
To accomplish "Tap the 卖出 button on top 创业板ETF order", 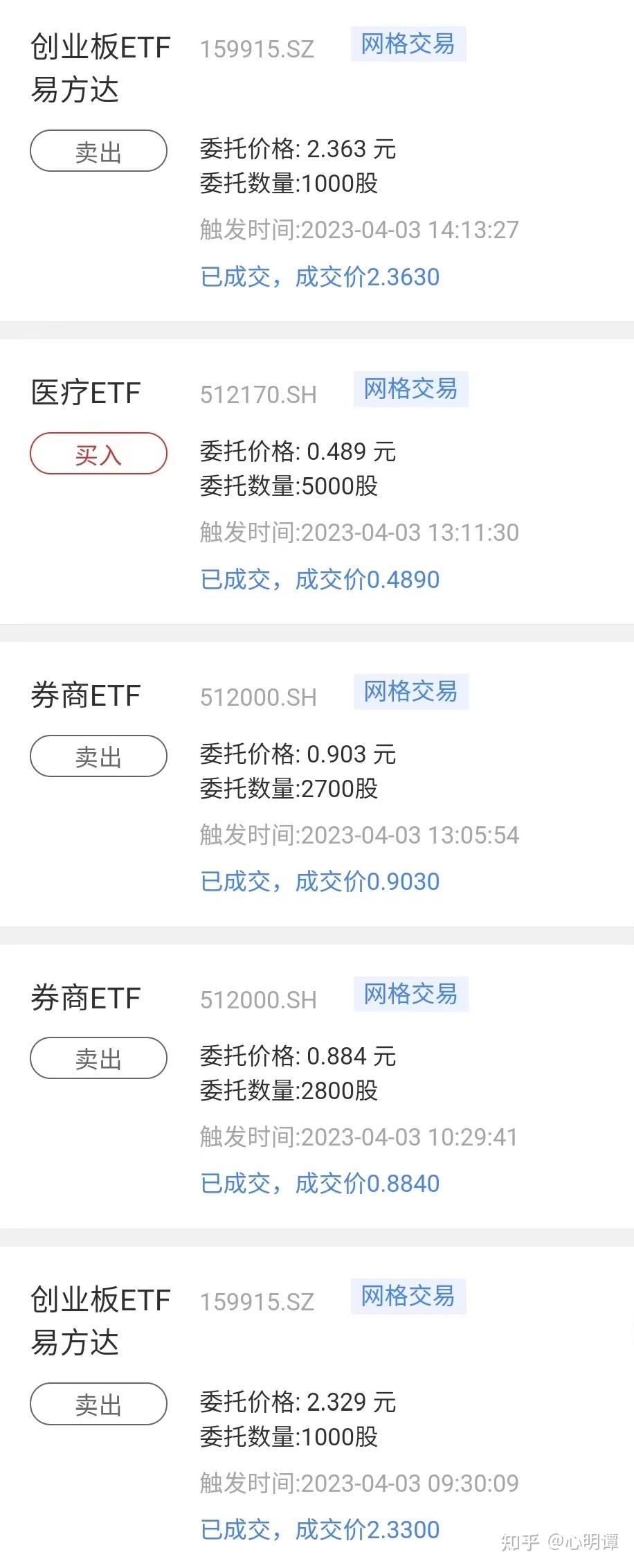I will [x=98, y=151].
